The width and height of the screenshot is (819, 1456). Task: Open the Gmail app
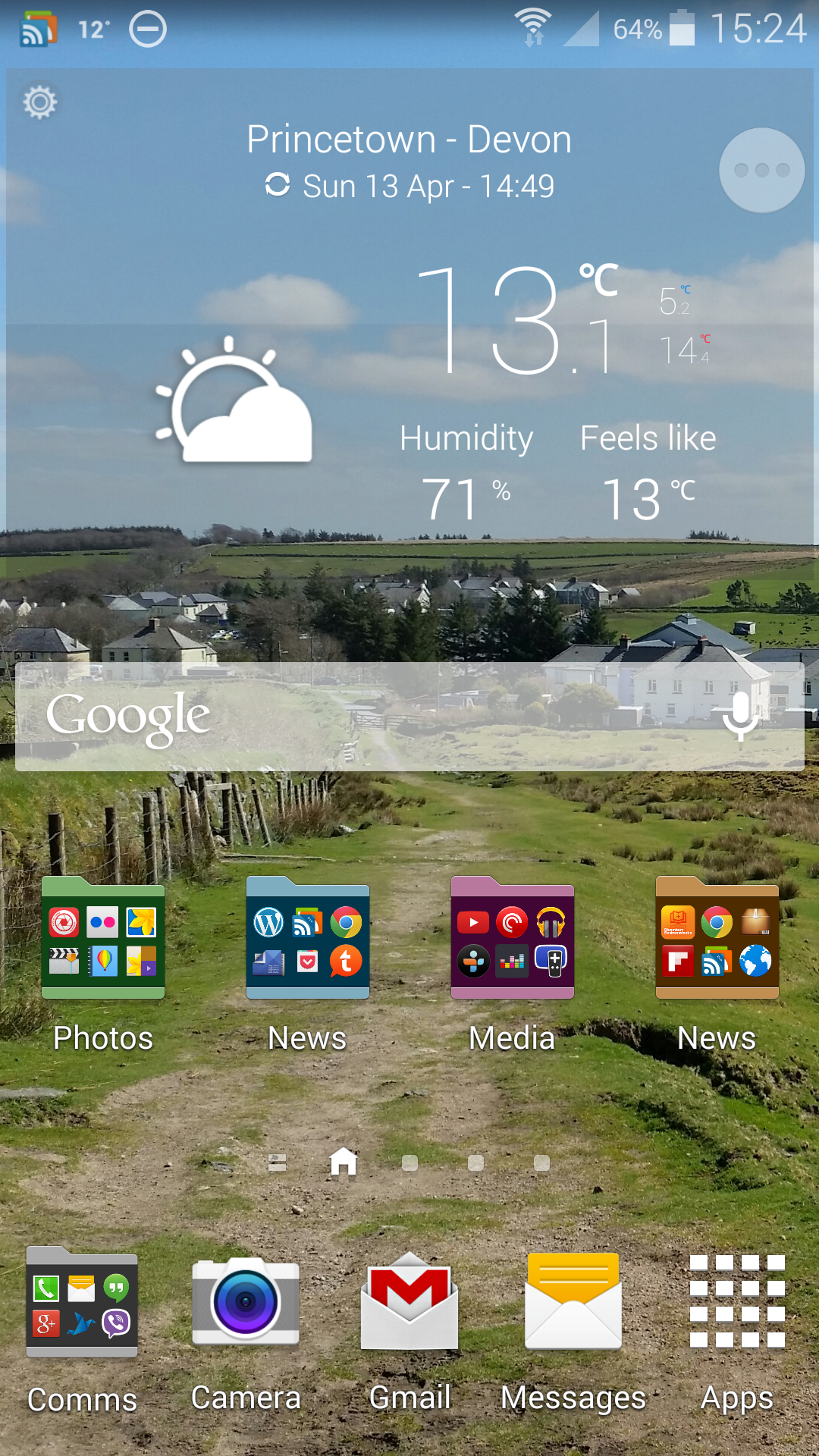click(409, 1303)
